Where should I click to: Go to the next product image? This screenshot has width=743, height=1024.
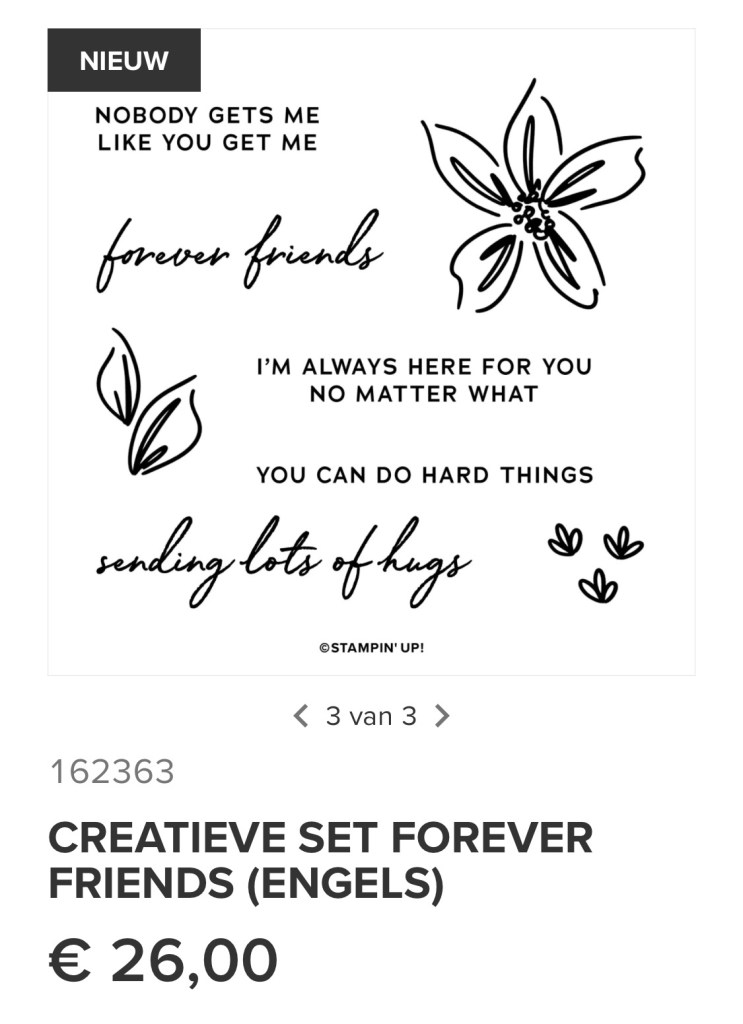pyautogui.click(x=442, y=716)
